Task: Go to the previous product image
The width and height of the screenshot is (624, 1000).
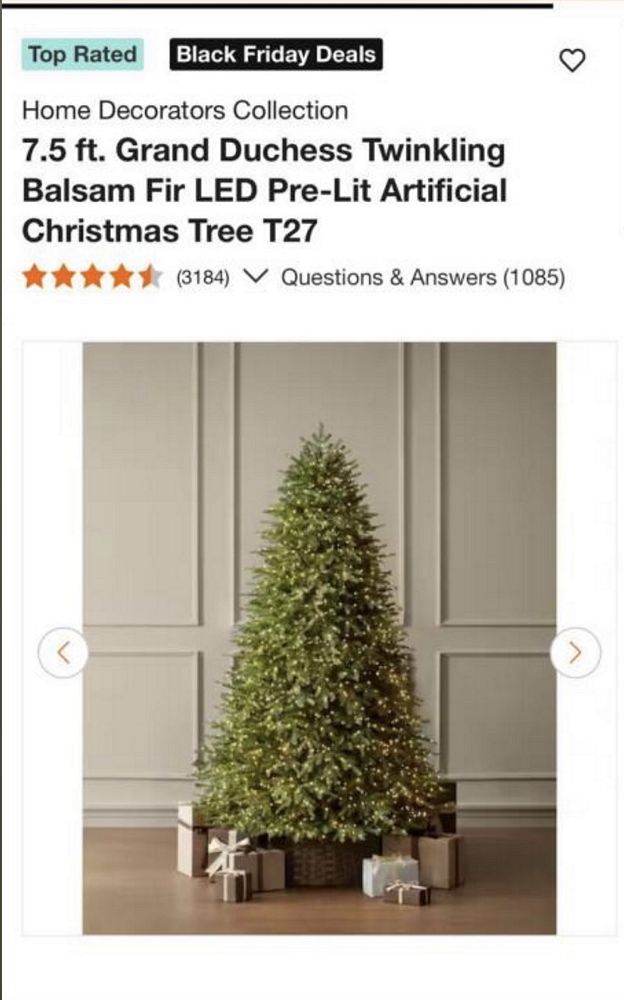Action: (x=63, y=653)
